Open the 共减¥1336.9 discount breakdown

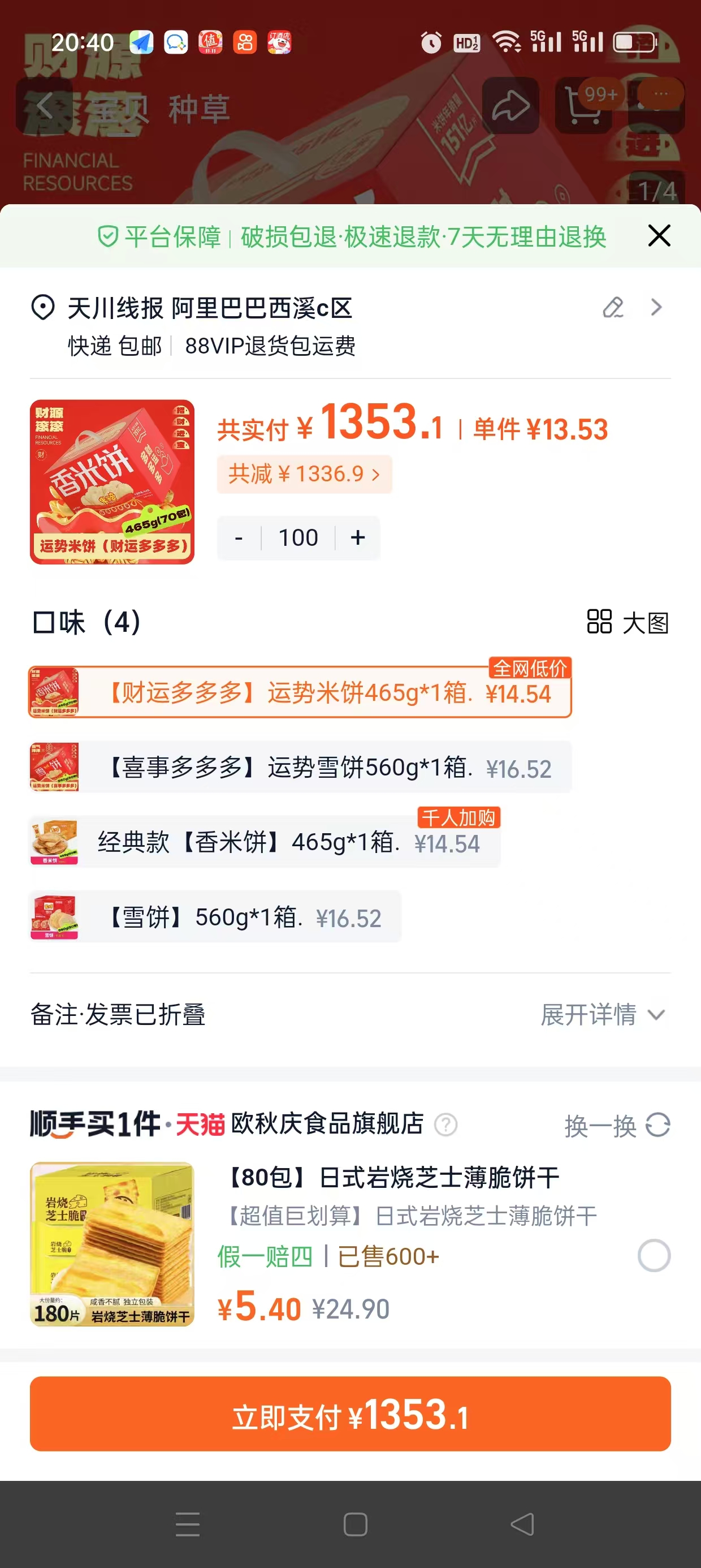coord(304,473)
